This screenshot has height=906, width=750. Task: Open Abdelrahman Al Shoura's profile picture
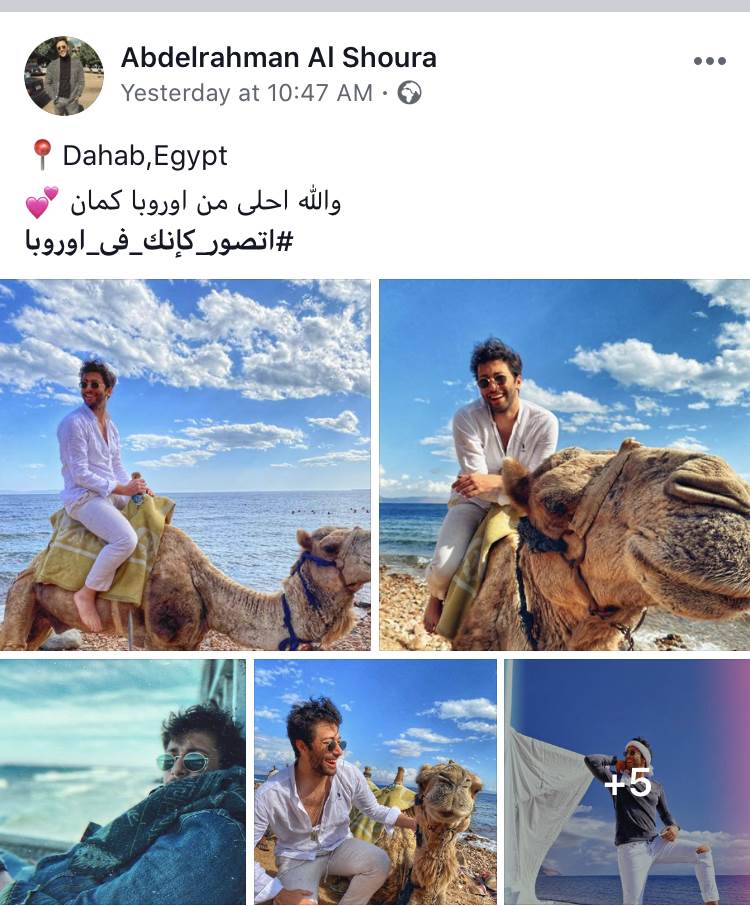coord(64,76)
